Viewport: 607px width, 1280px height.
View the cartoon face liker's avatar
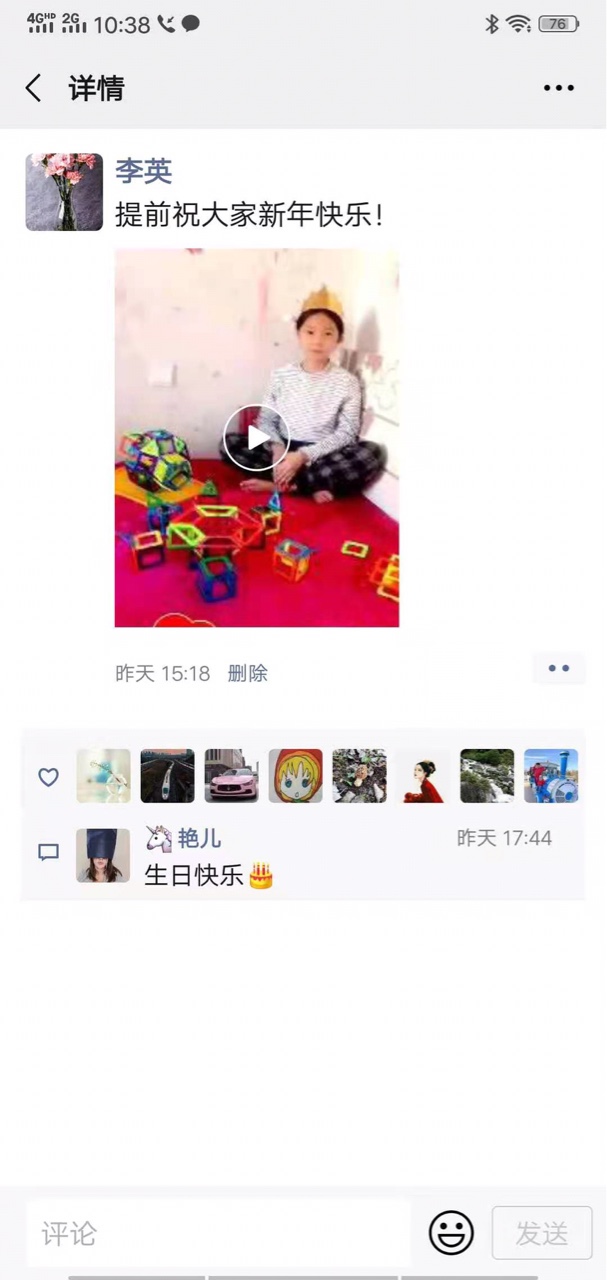click(296, 776)
